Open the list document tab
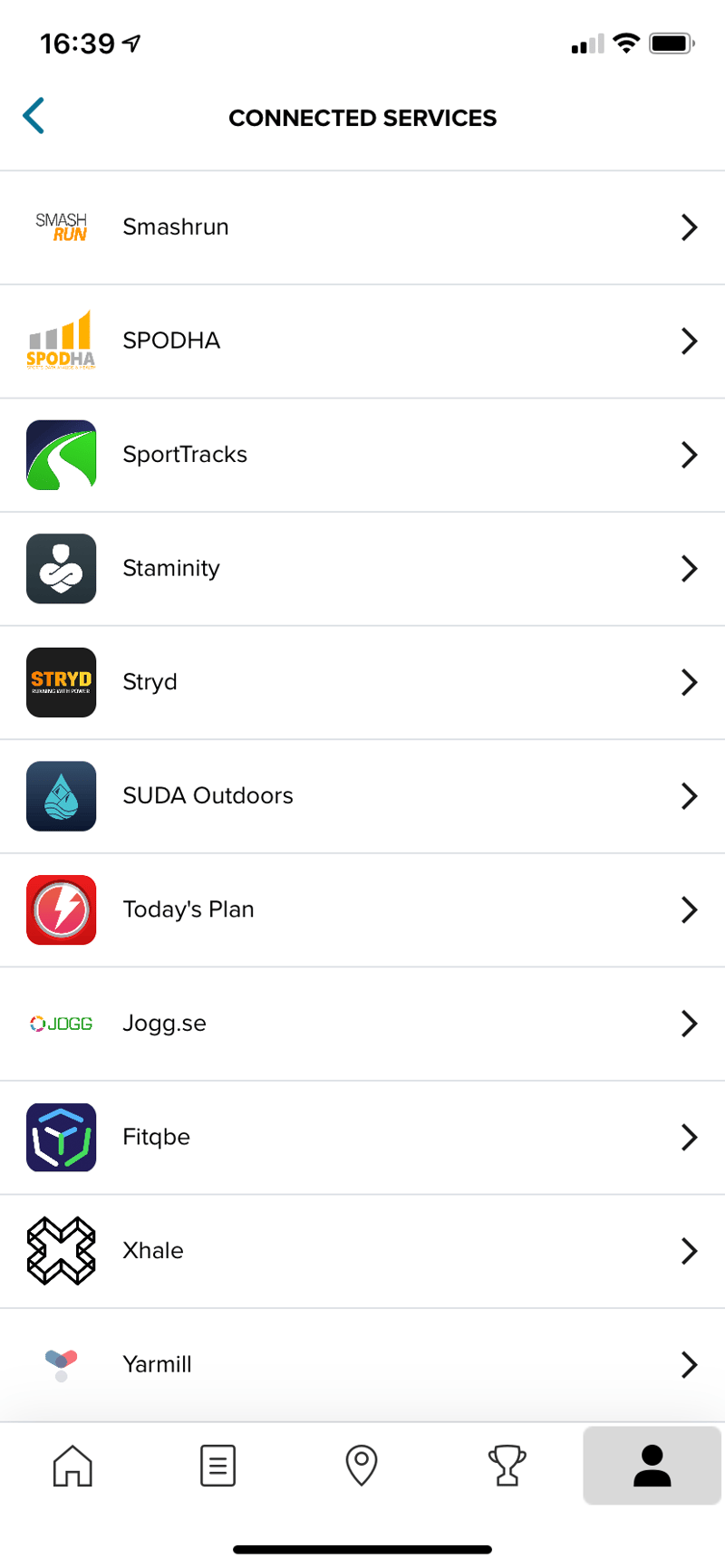This screenshot has height=1568, width=725. (217, 1466)
